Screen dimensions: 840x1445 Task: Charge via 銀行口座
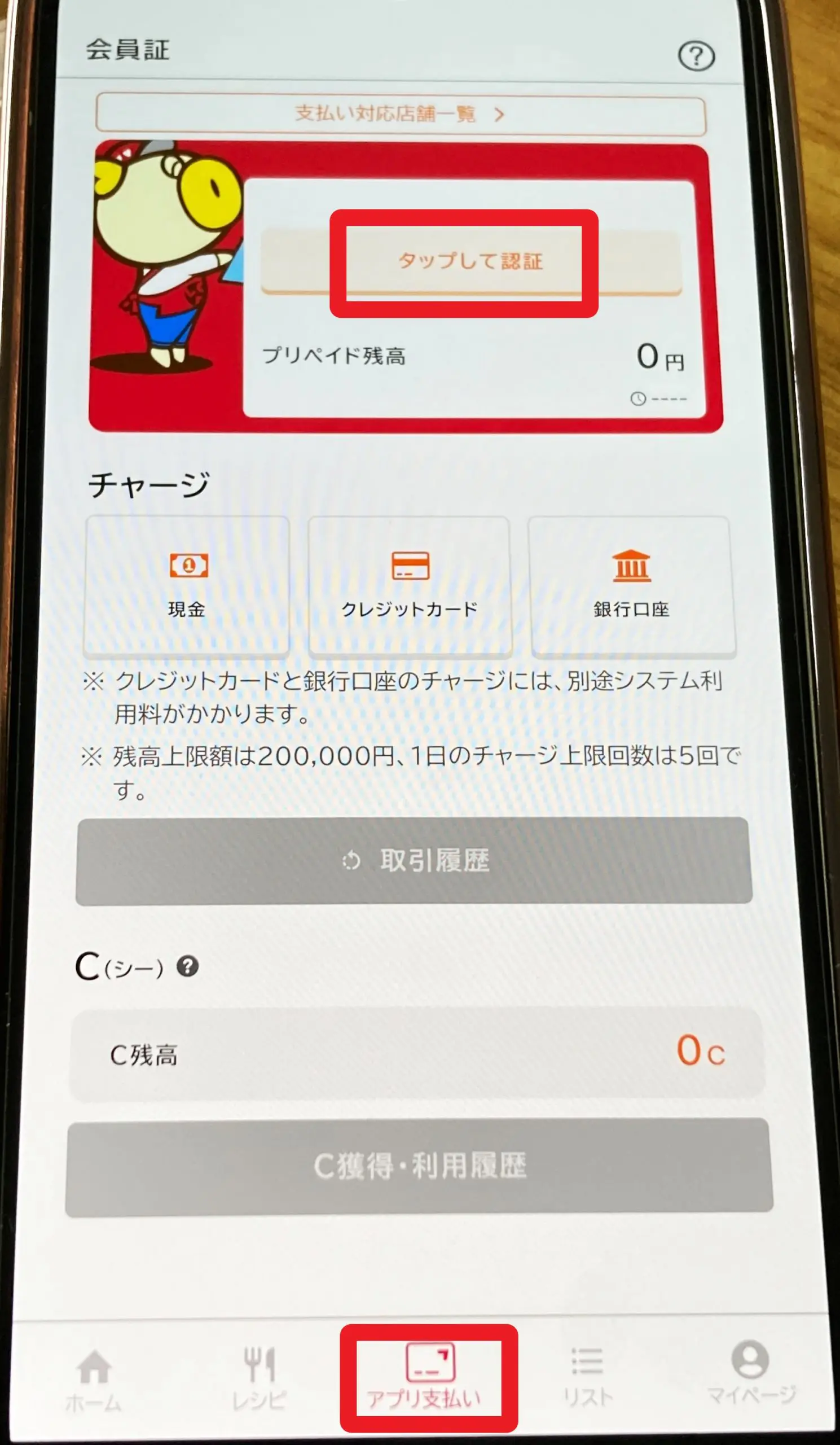tap(631, 585)
